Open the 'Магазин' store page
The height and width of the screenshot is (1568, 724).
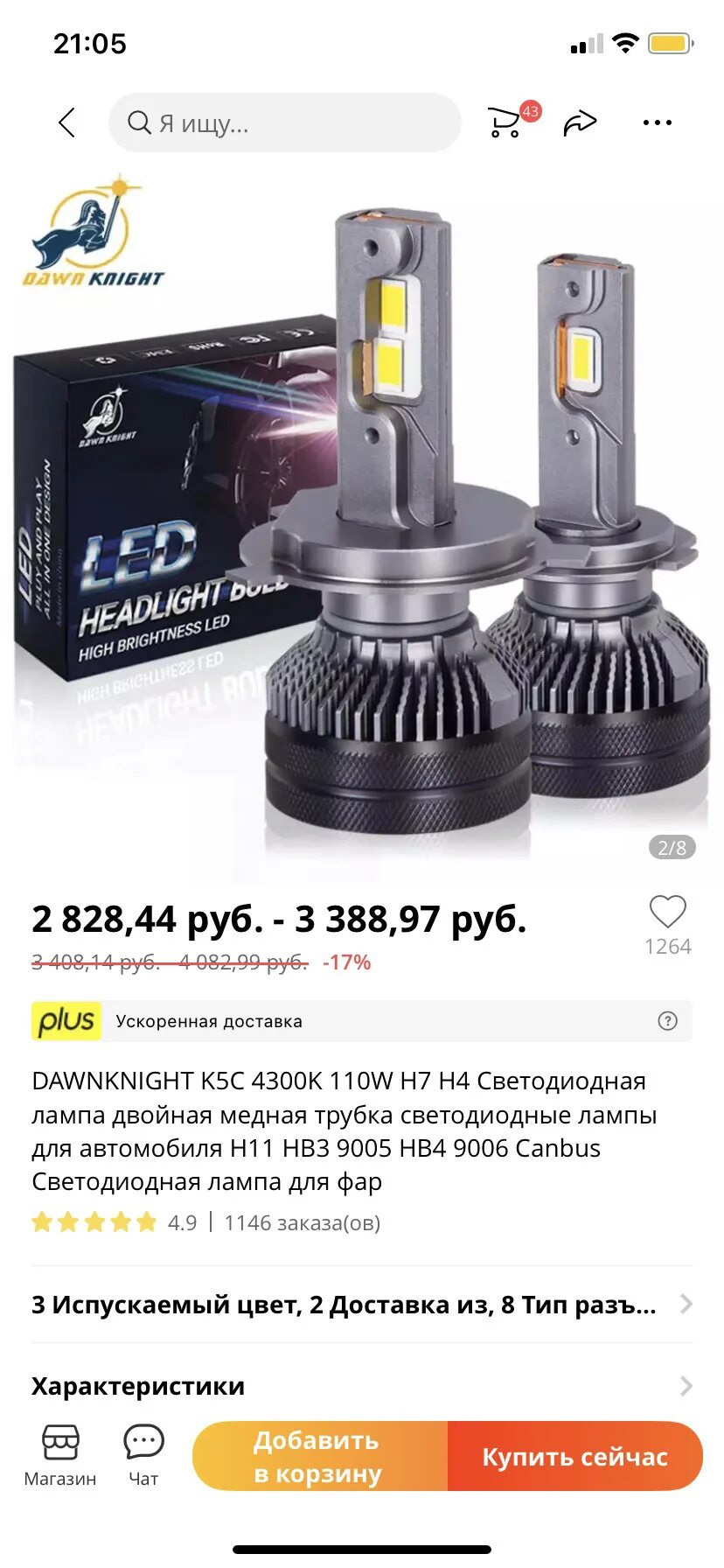point(60,1455)
